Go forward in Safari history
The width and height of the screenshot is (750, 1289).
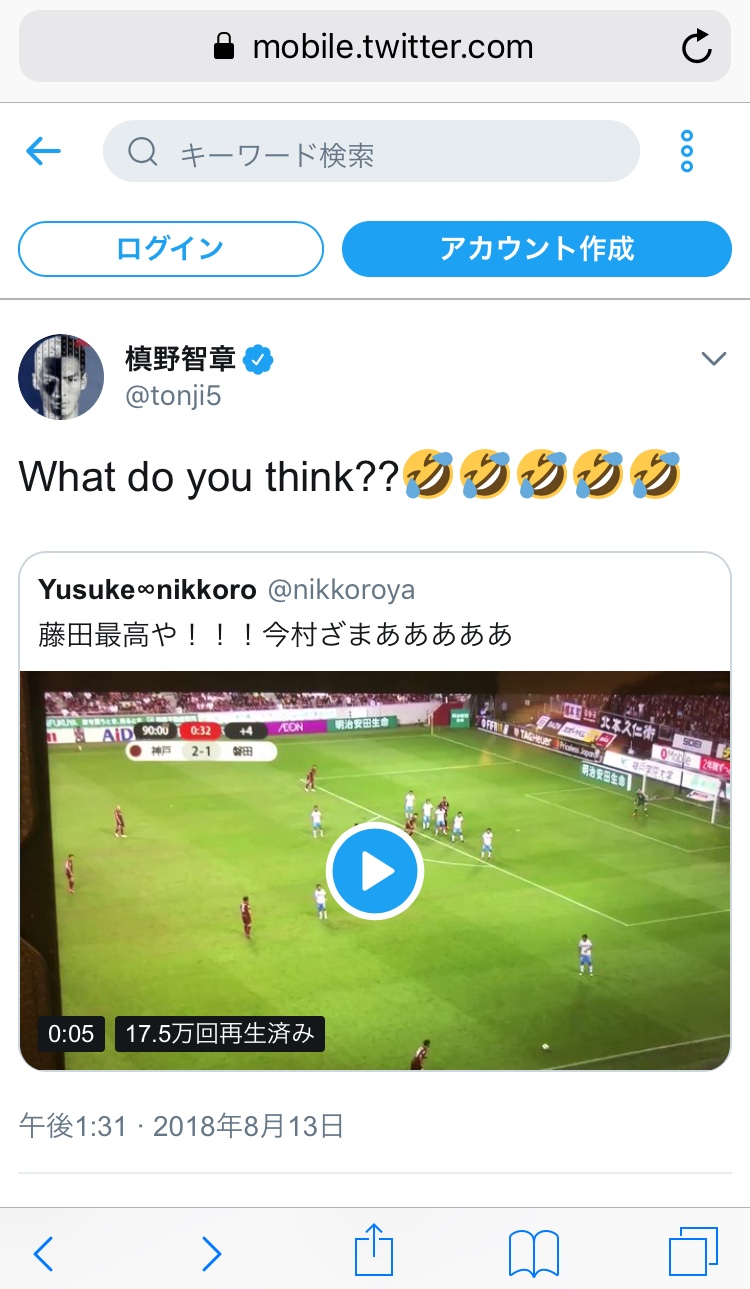tap(211, 1251)
